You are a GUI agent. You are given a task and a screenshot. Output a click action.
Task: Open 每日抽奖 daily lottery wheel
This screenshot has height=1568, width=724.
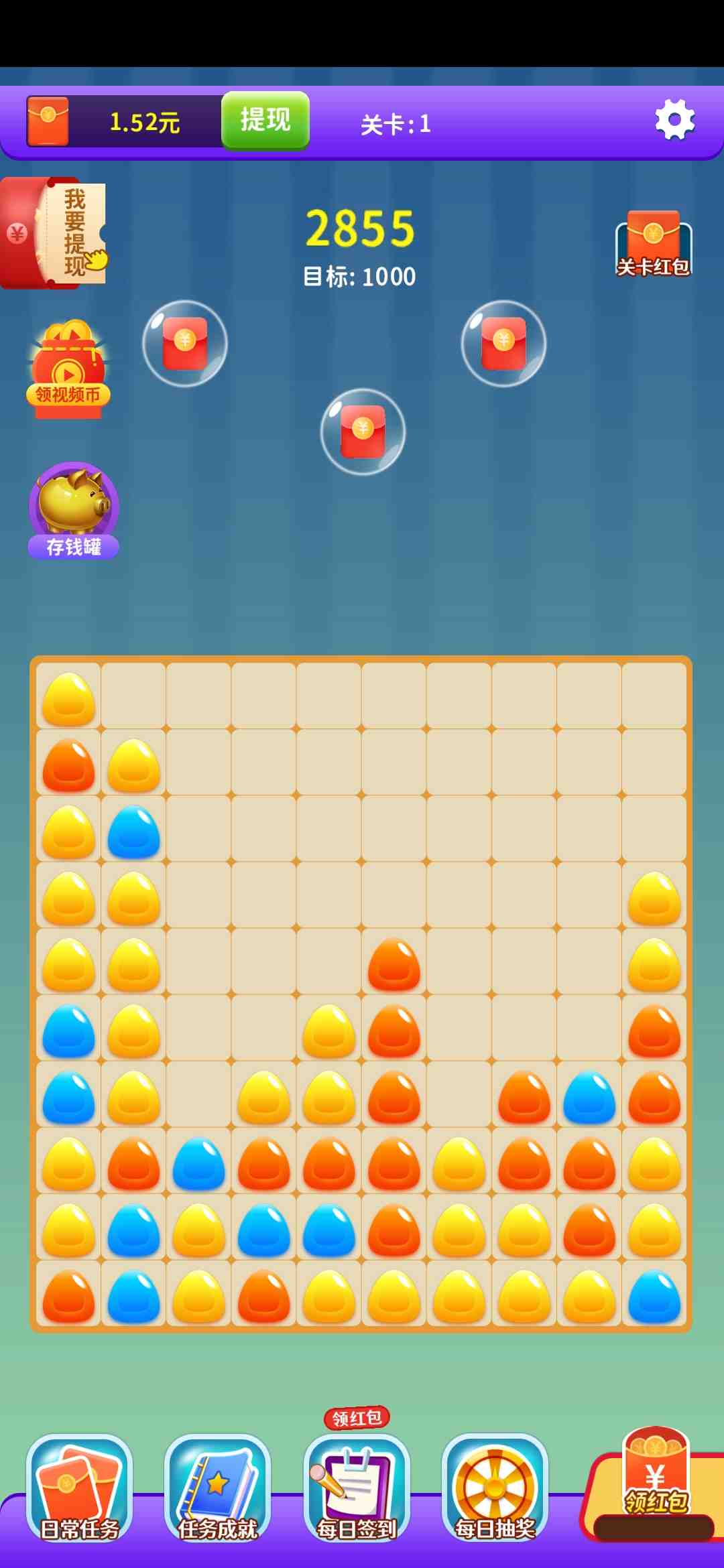click(x=495, y=1489)
